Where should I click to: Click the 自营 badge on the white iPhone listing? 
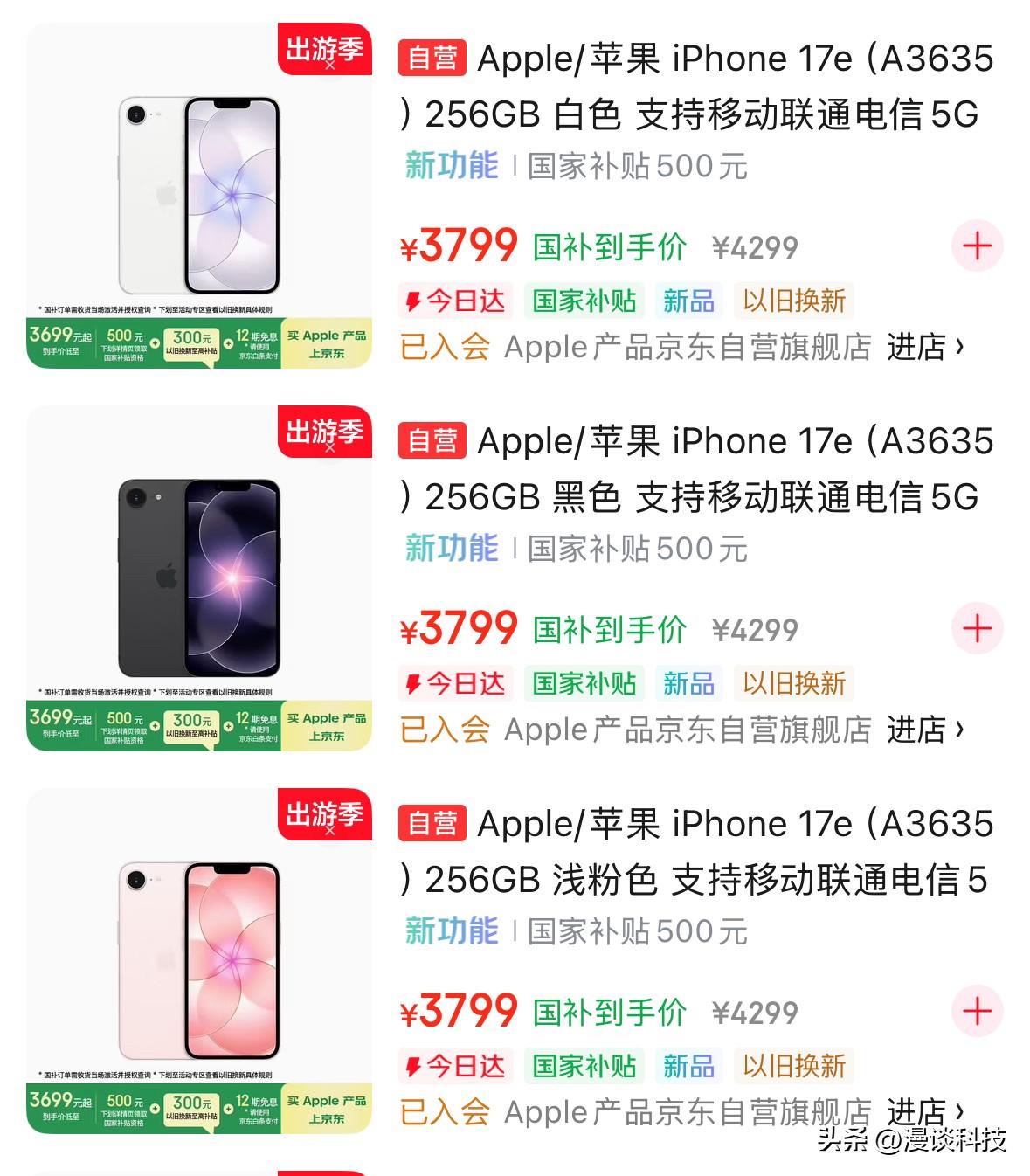point(432,57)
